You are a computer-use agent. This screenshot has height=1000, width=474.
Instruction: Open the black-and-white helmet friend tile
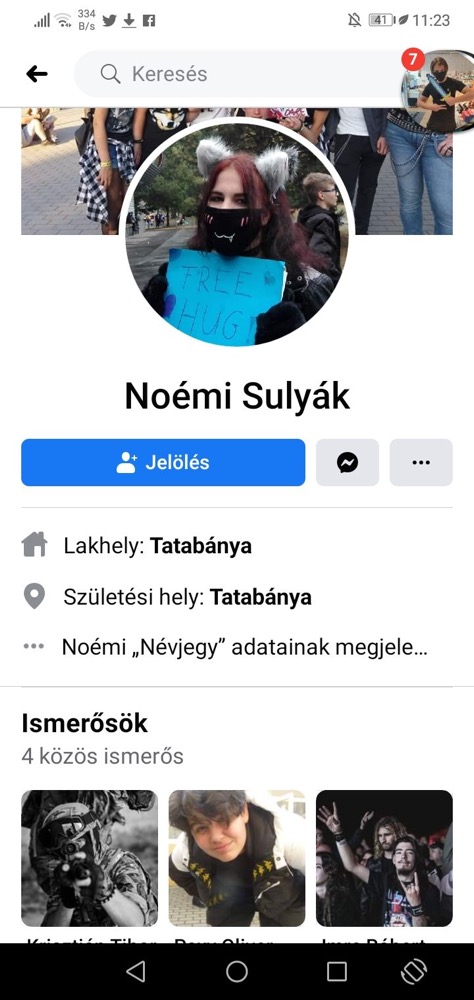(89, 858)
